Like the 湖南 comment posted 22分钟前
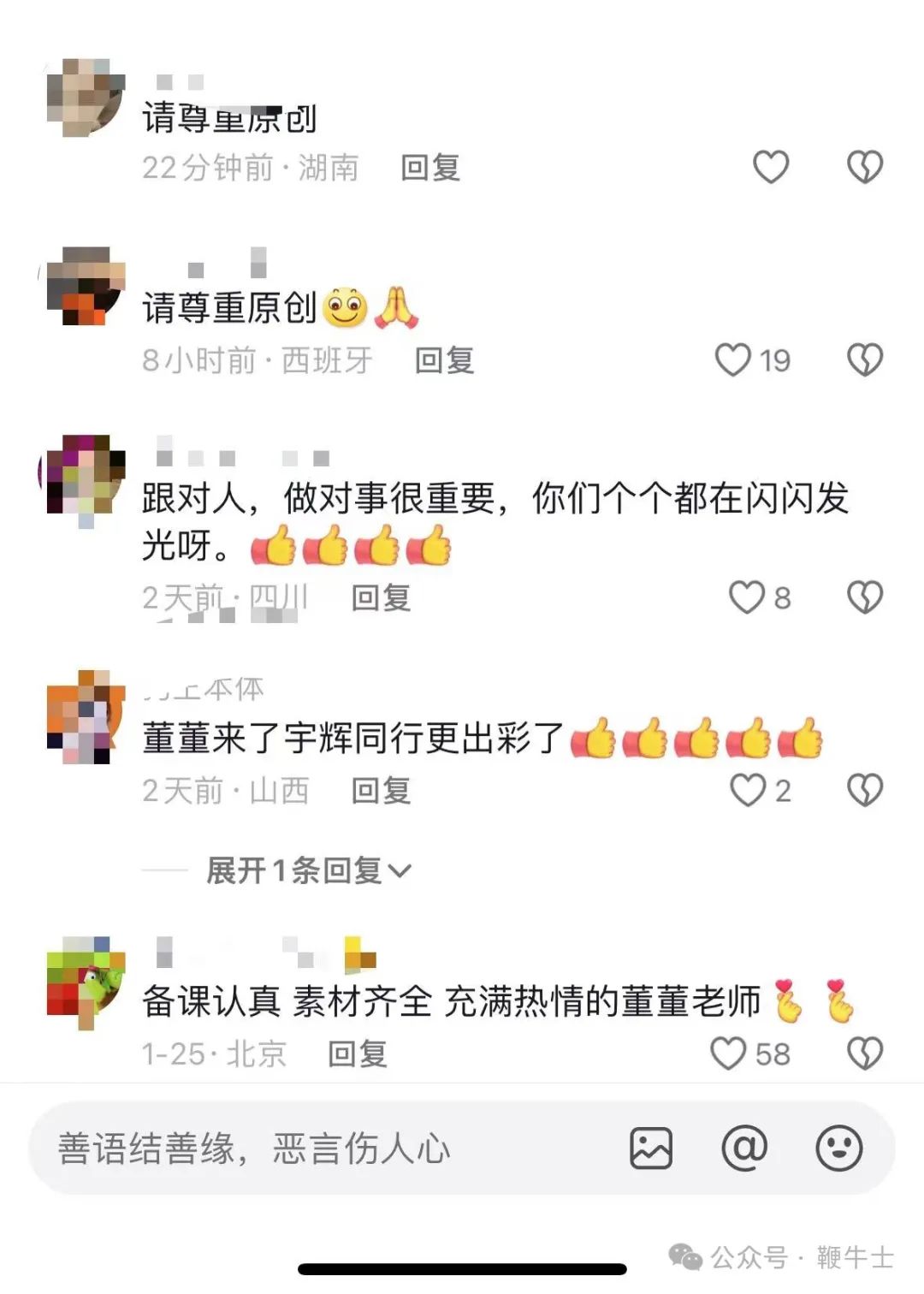Viewport: 924px width, 1294px height. [770, 167]
